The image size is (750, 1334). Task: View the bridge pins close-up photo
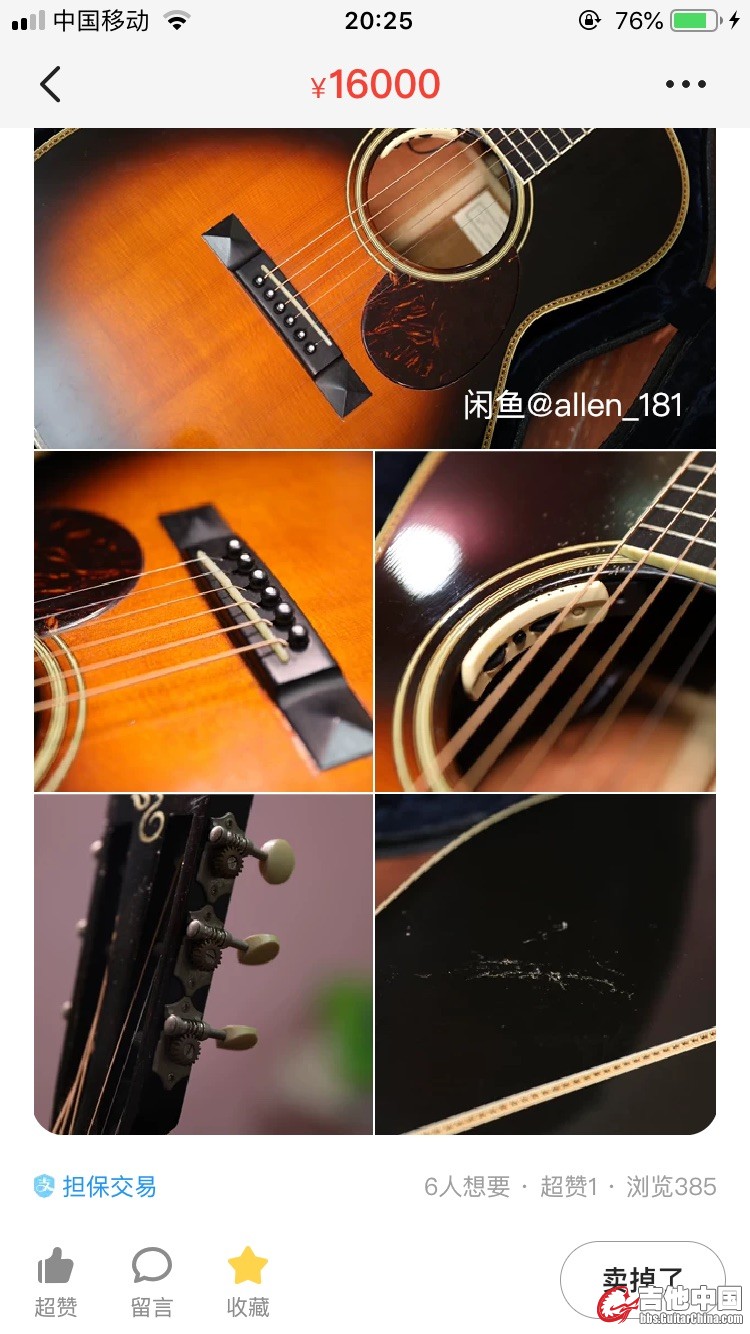[x=203, y=621]
